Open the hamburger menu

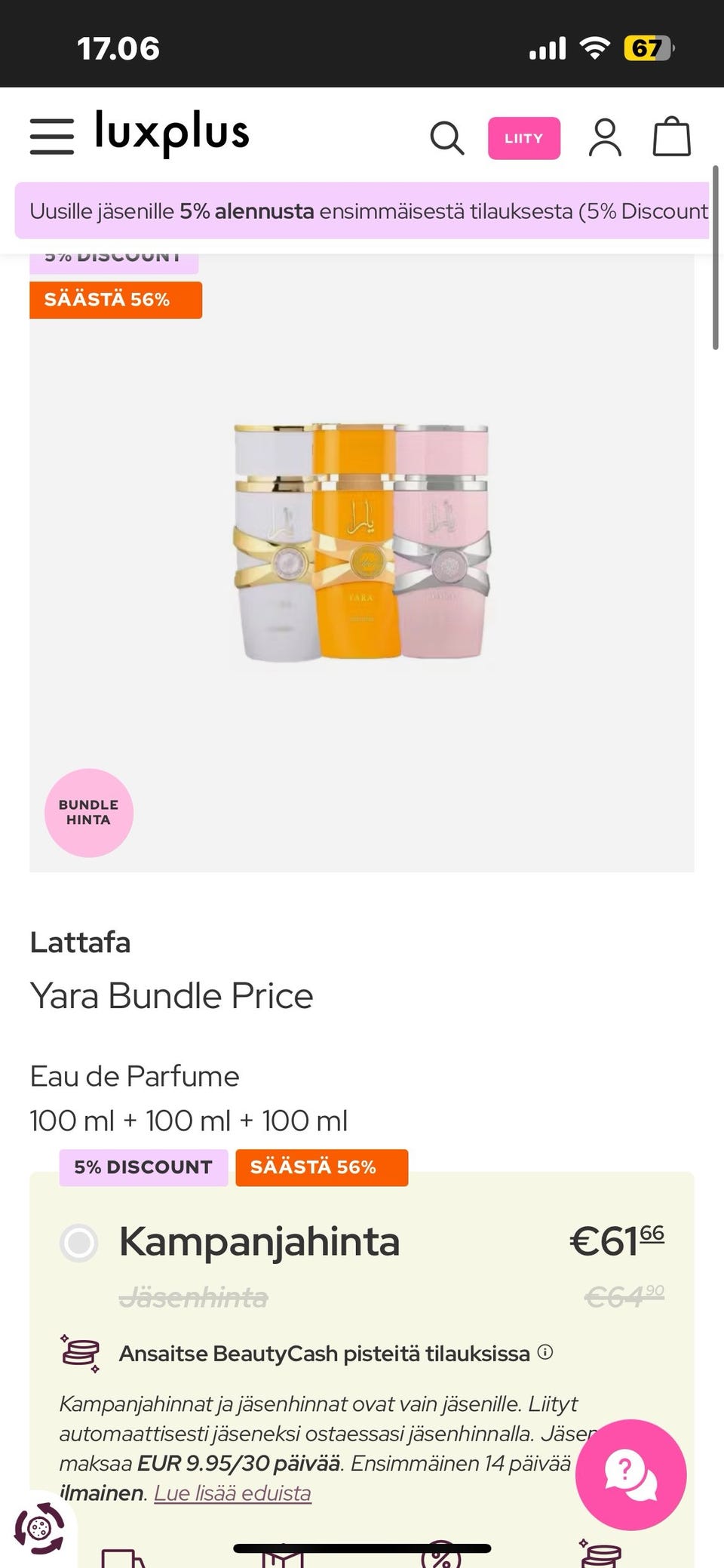point(52,137)
